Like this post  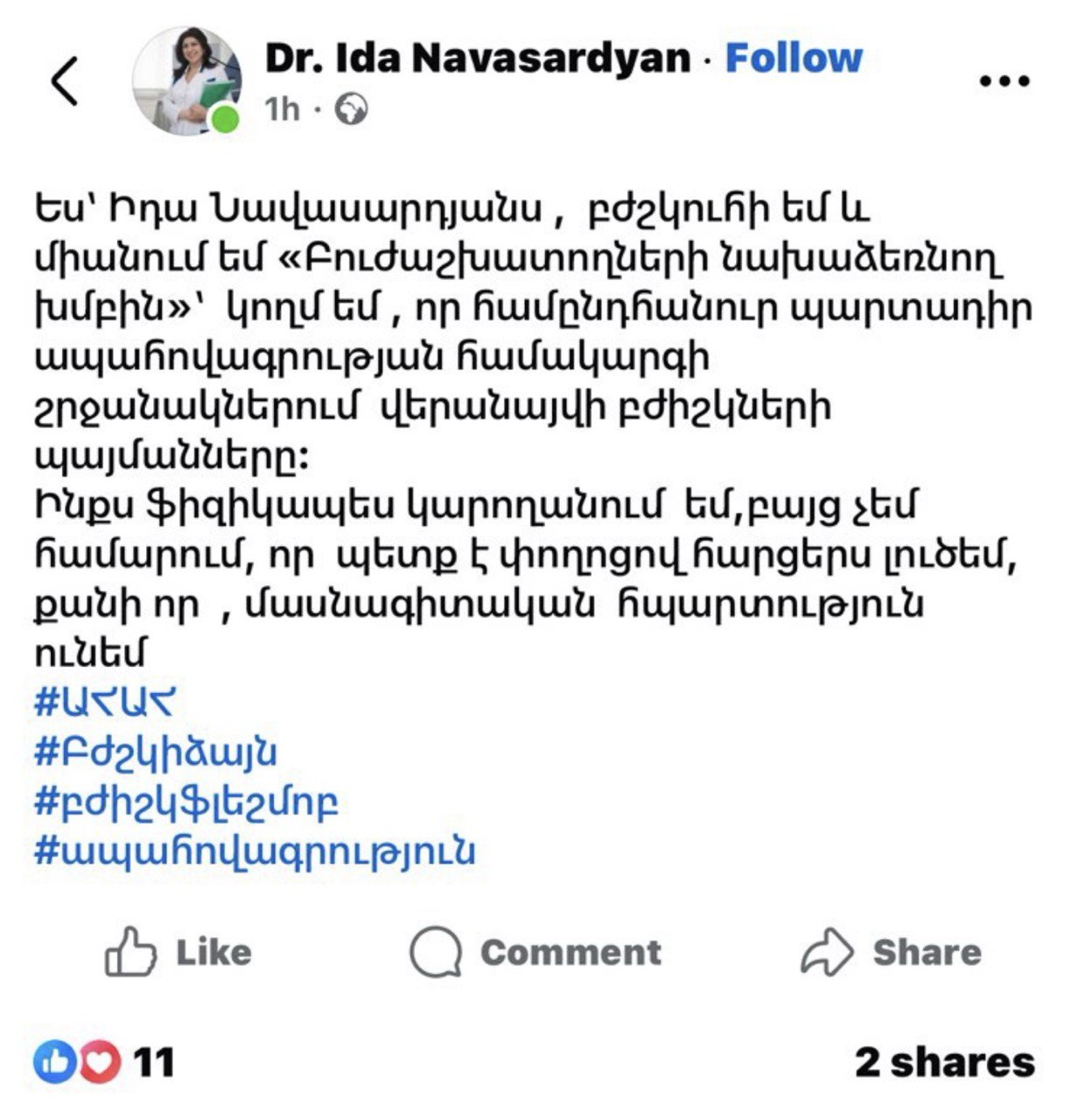pos(178,952)
